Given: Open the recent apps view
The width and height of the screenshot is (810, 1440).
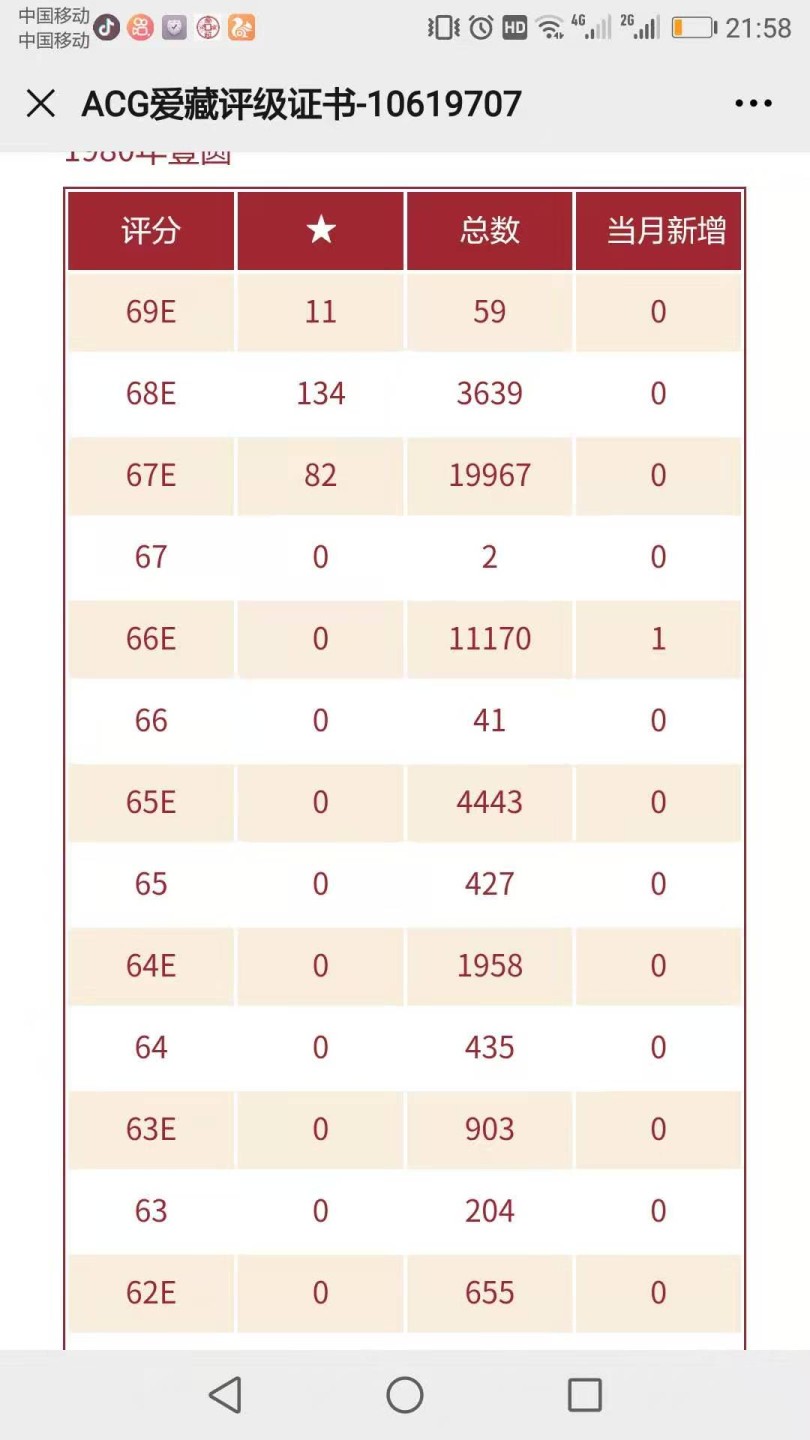Looking at the screenshot, I should click(584, 1395).
